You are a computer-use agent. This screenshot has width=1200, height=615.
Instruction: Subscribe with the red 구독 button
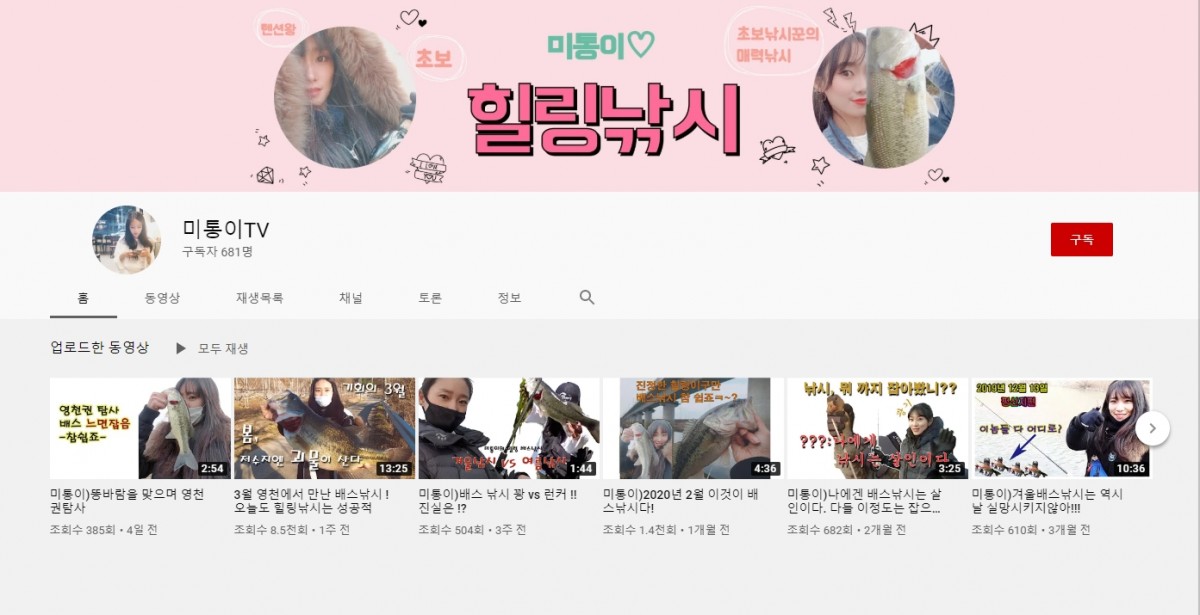point(1081,240)
